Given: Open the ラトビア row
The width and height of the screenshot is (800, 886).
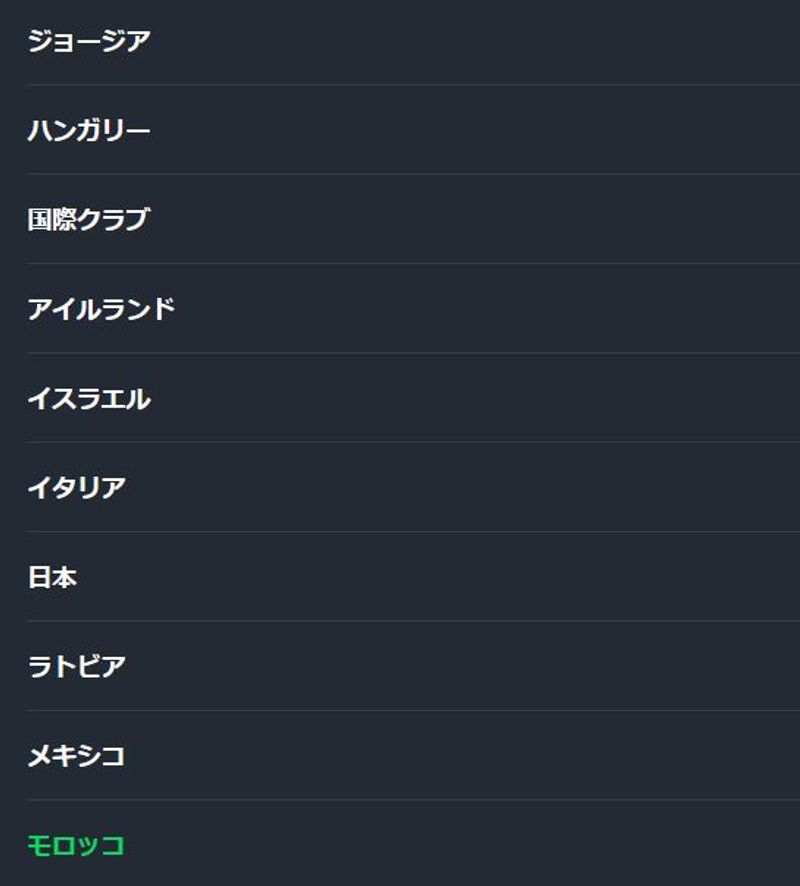Looking at the screenshot, I should 77,666.
